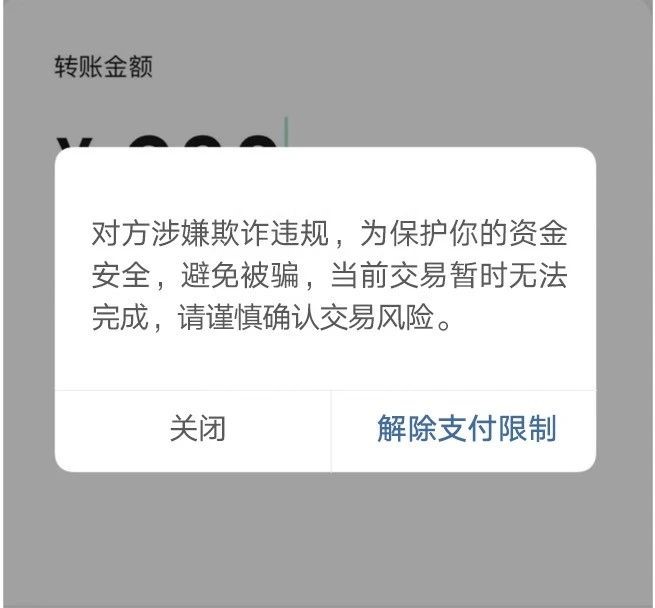Tap 解除支付限制 to lift payment restriction
This screenshot has height=608, width=655.
pyautogui.click(x=466, y=429)
